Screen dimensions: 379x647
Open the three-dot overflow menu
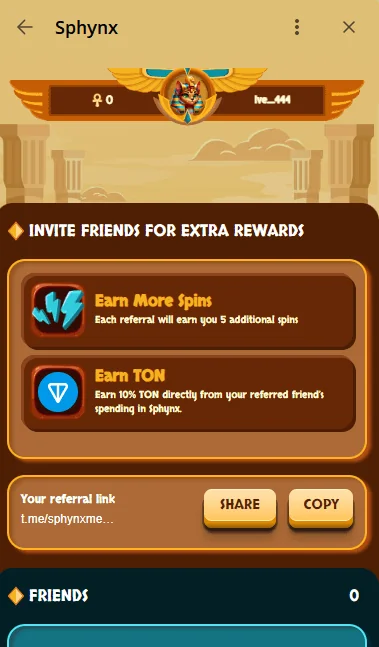pos(297,27)
